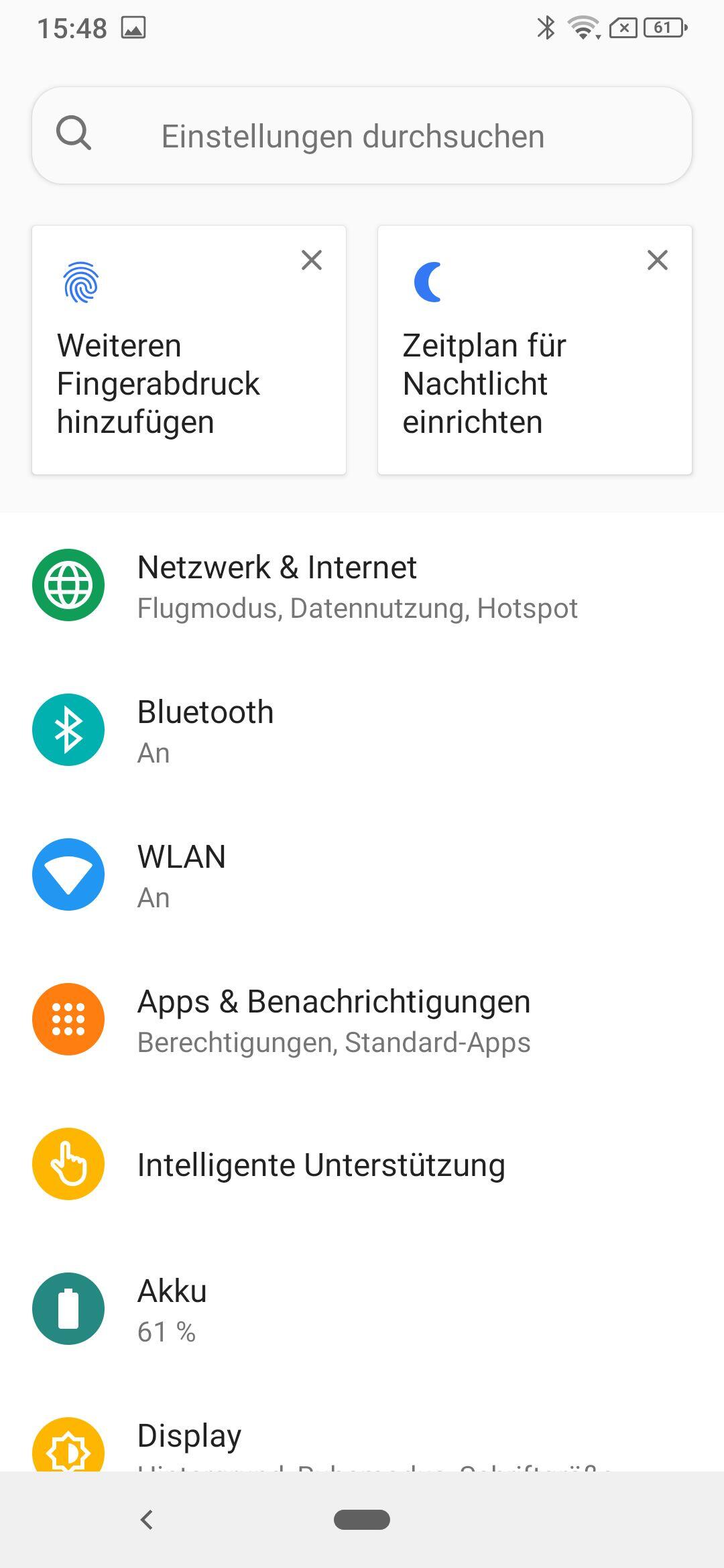This screenshot has height=1568, width=724.
Task: Go back with the navigation bar arrow
Action: coord(147,1519)
